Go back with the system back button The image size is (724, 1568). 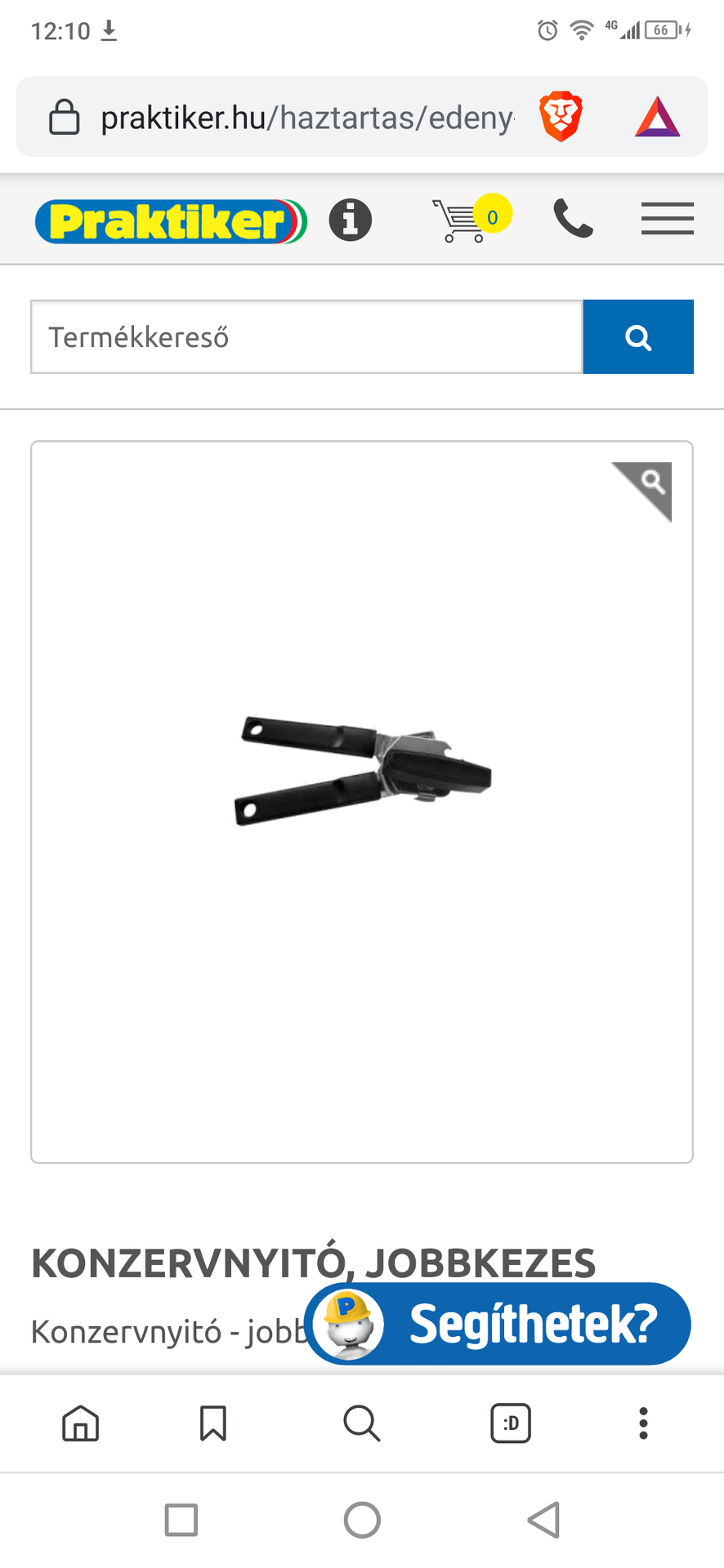(x=543, y=1520)
